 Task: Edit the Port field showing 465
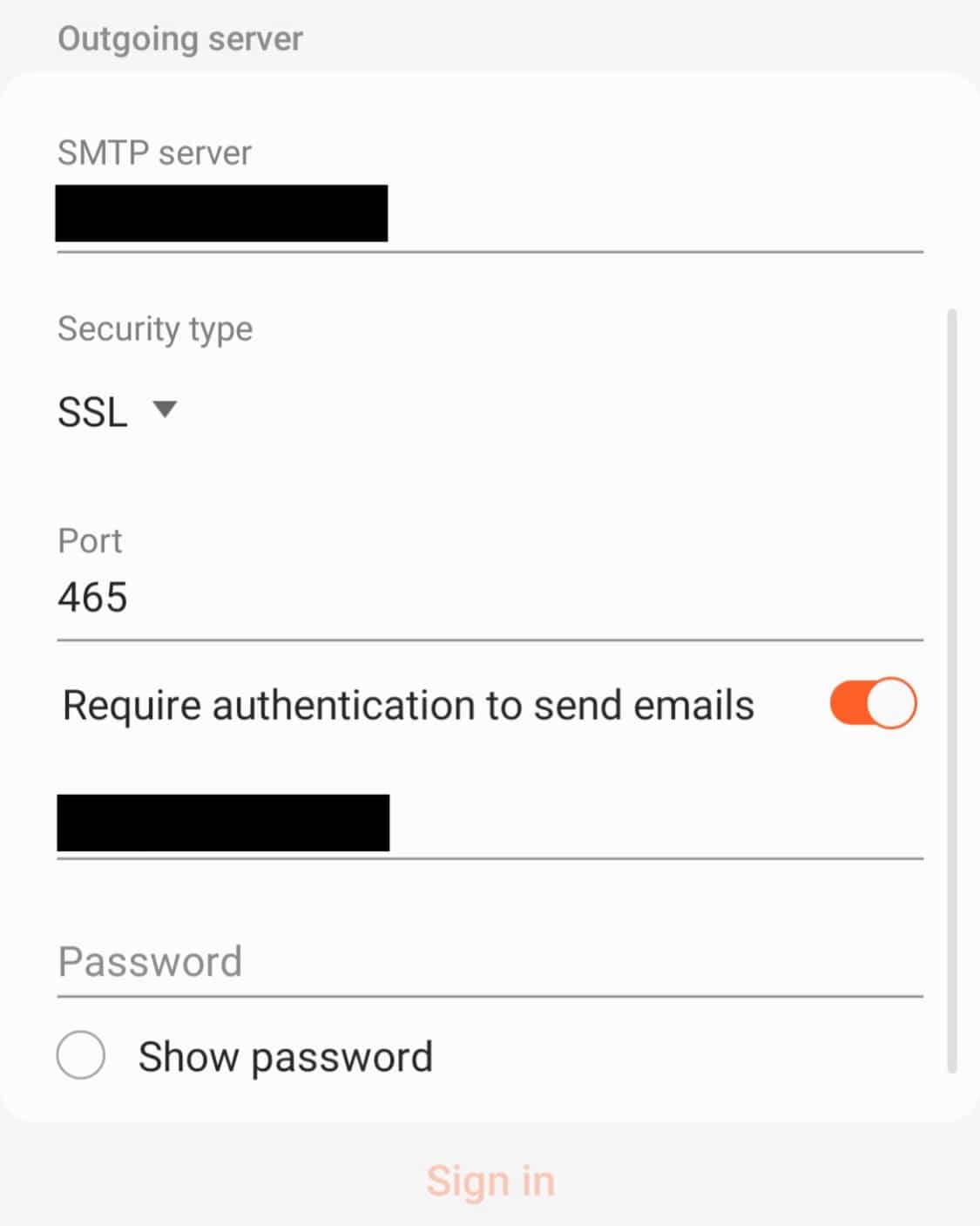[x=488, y=599]
